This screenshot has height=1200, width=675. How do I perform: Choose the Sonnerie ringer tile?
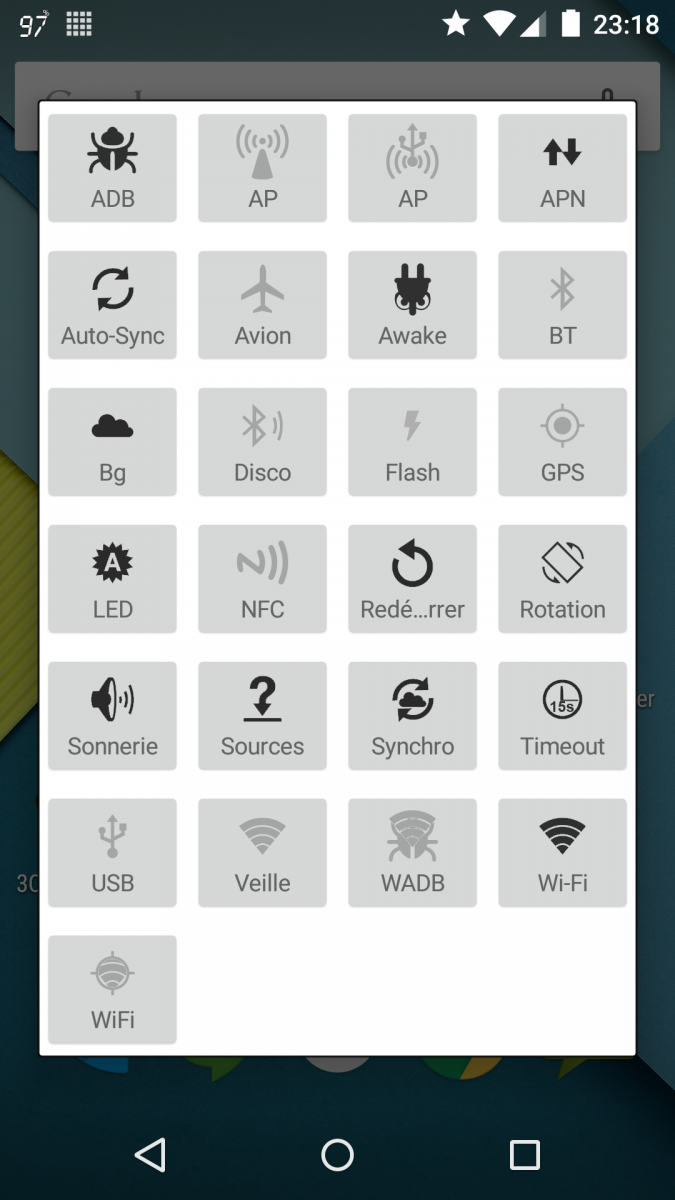112,716
